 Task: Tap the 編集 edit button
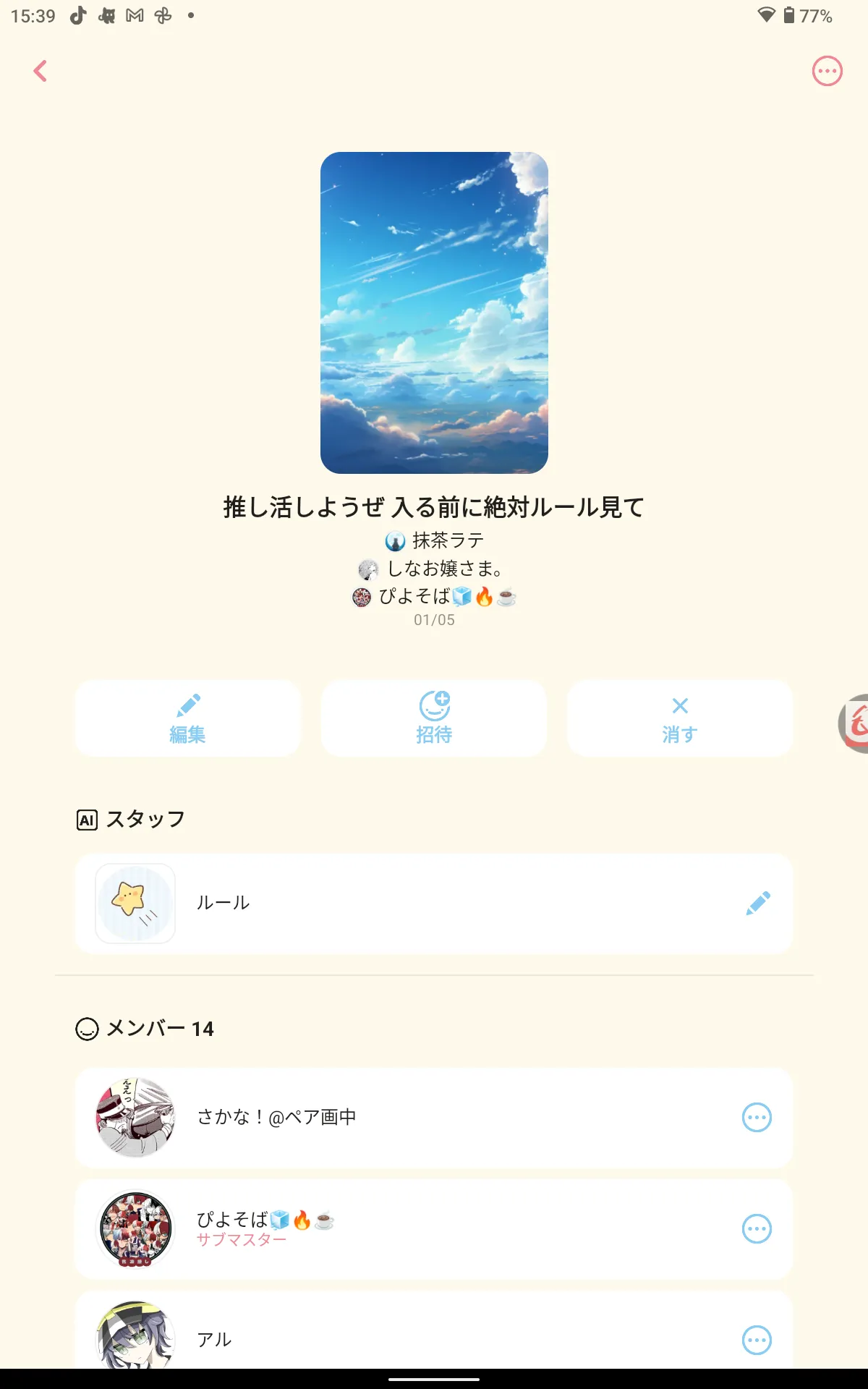[x=187, y=718]
